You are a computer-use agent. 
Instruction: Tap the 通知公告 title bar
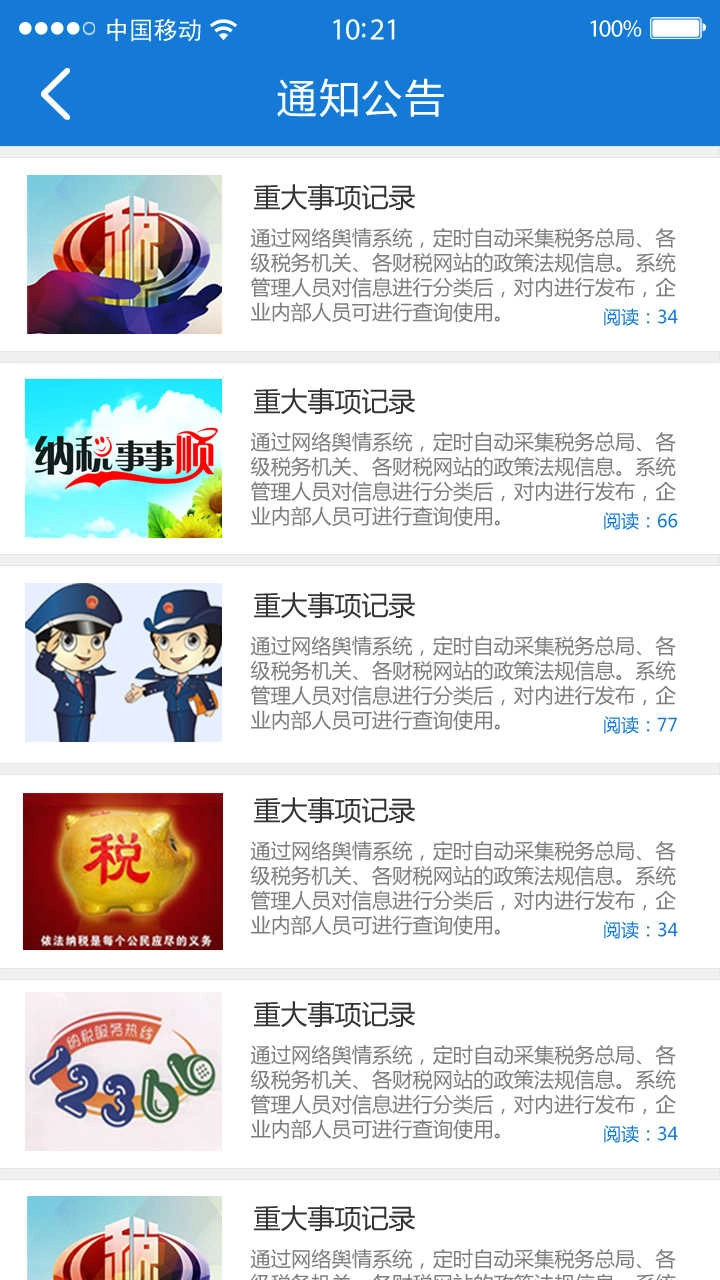(360, 97)
